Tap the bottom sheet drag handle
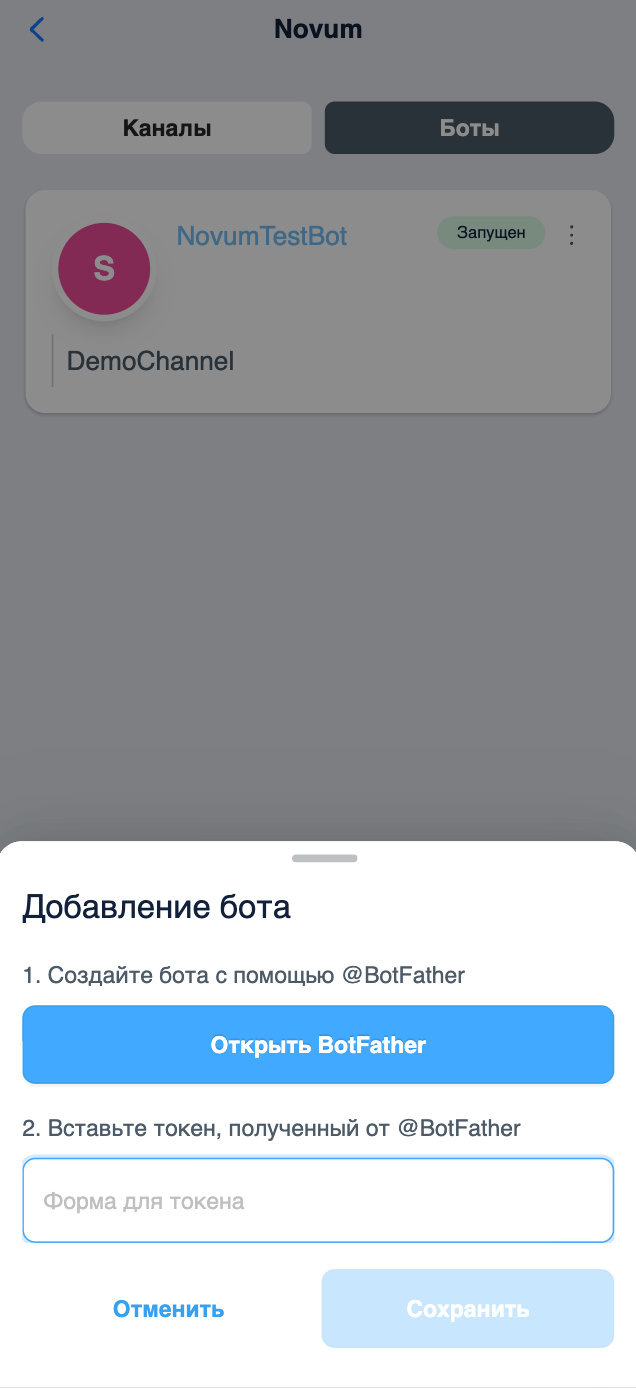636x1388 pixels. coord(324,858)
